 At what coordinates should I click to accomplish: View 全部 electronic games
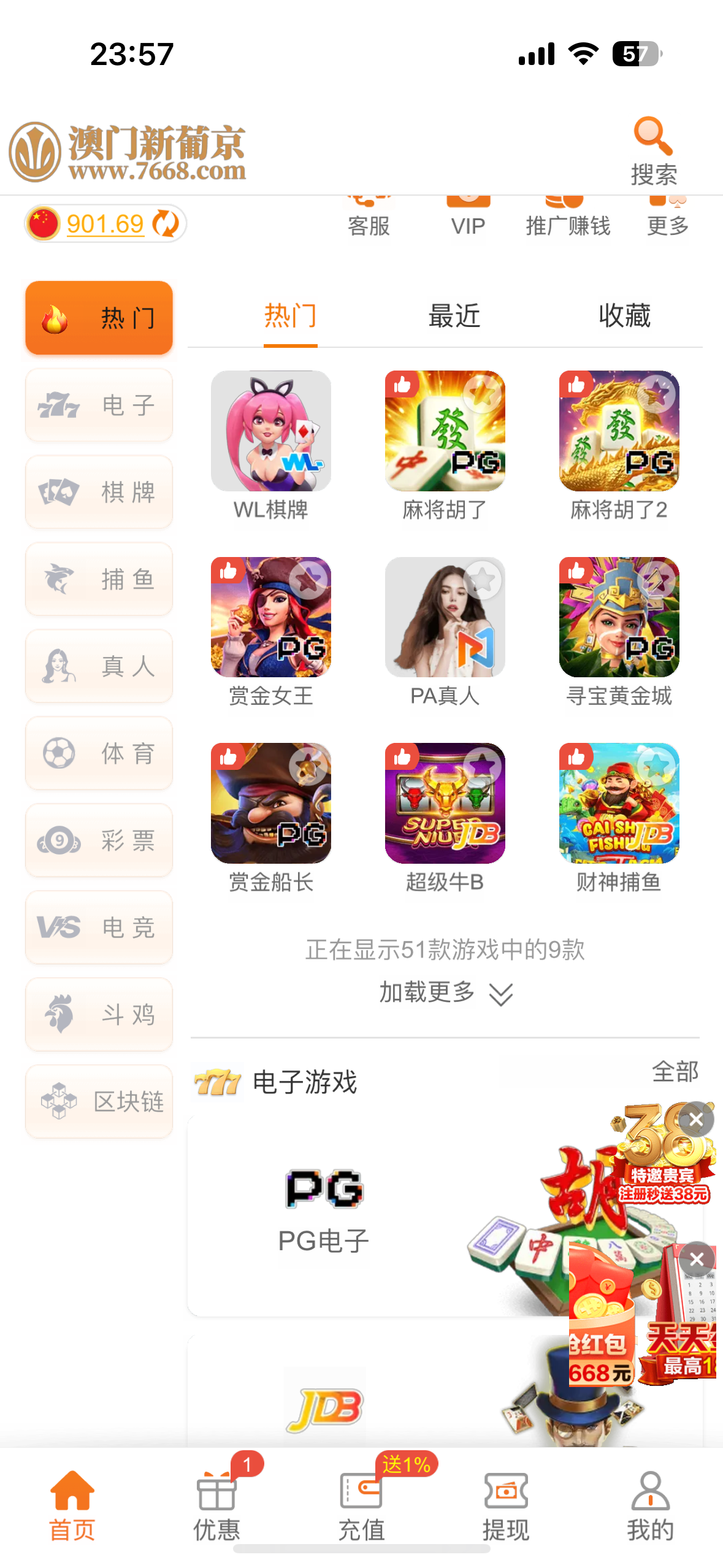[675, 1072]
